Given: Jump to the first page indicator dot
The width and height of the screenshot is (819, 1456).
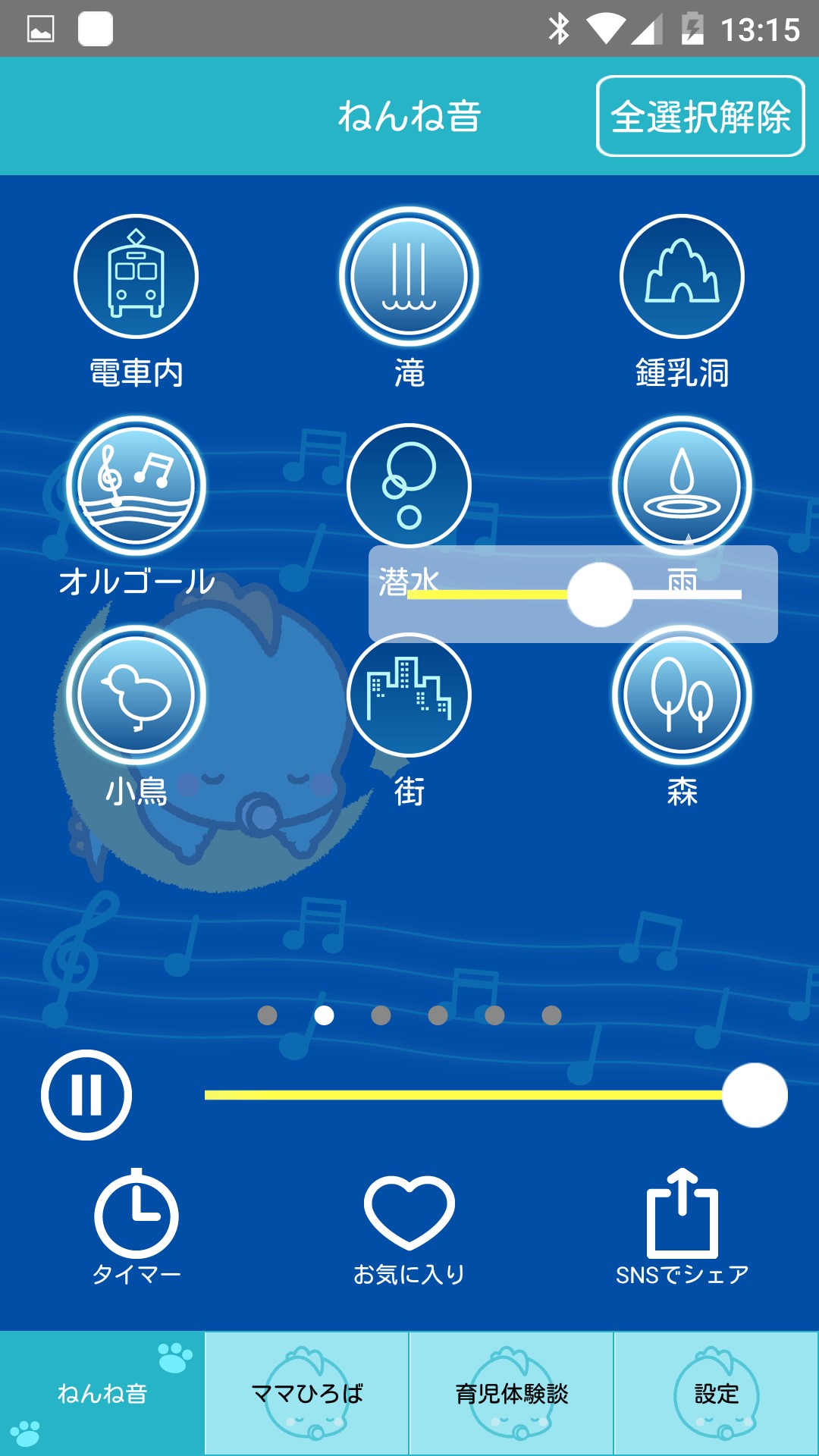Looking at the screenshot, I should click(267, 1015).
